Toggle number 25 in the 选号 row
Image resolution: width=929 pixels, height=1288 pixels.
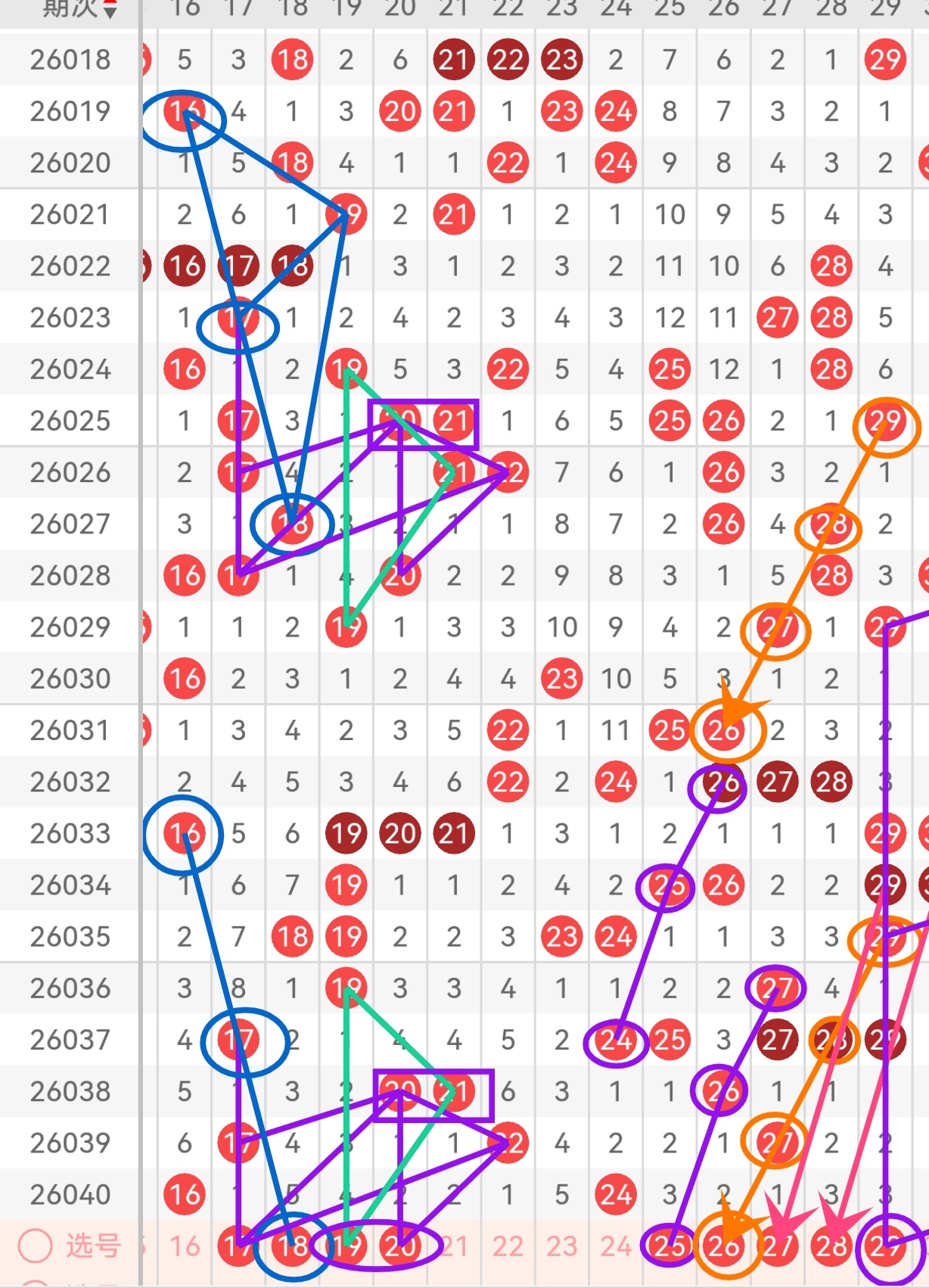[x=670, y=1246]
